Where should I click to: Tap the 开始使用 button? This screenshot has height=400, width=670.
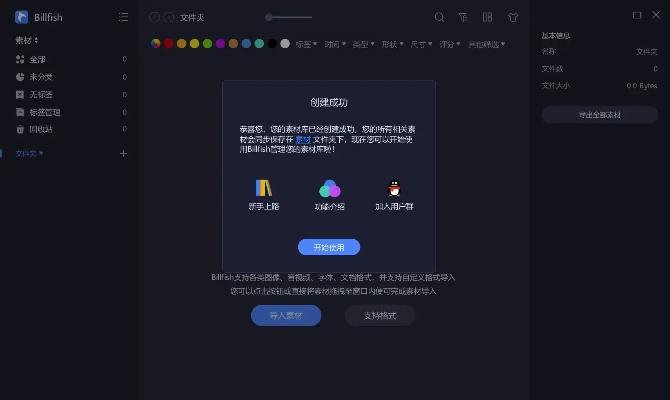328,247
